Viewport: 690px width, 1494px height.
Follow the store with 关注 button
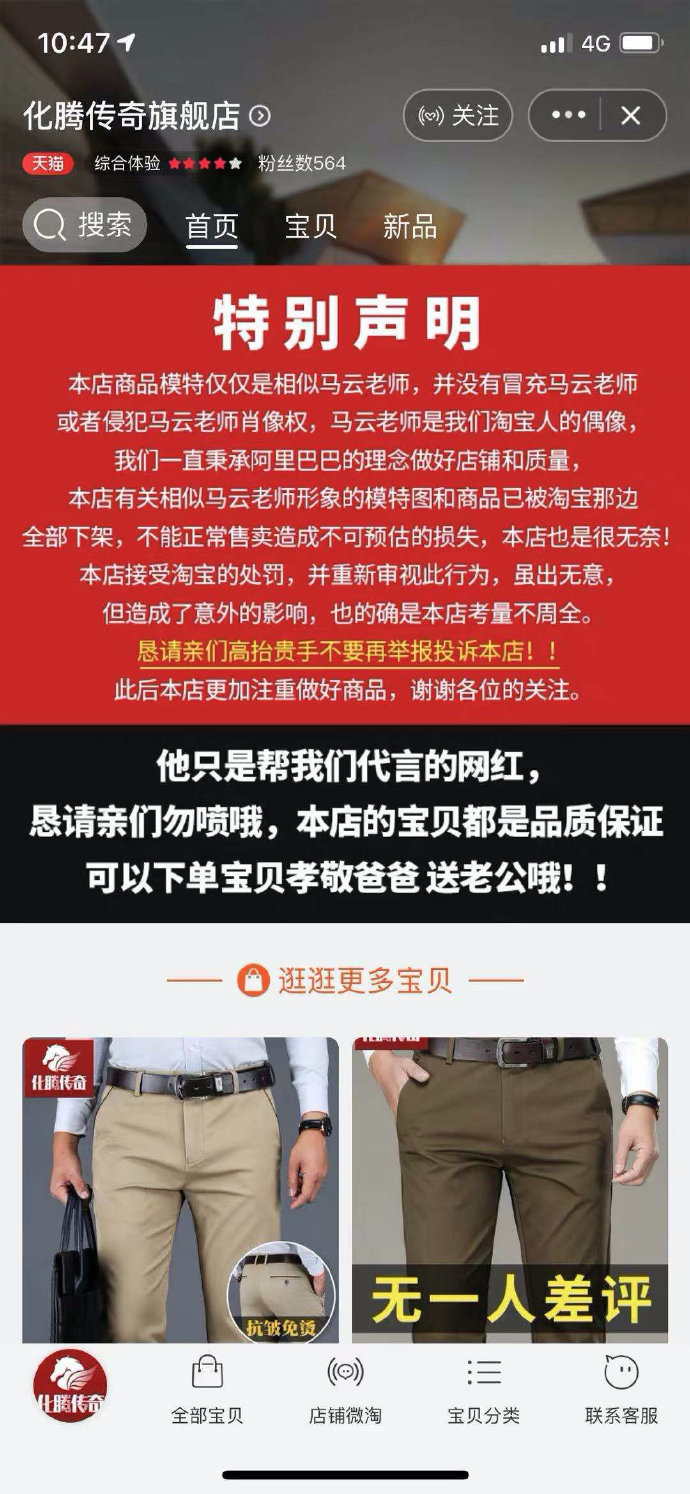tap(457, 116)
